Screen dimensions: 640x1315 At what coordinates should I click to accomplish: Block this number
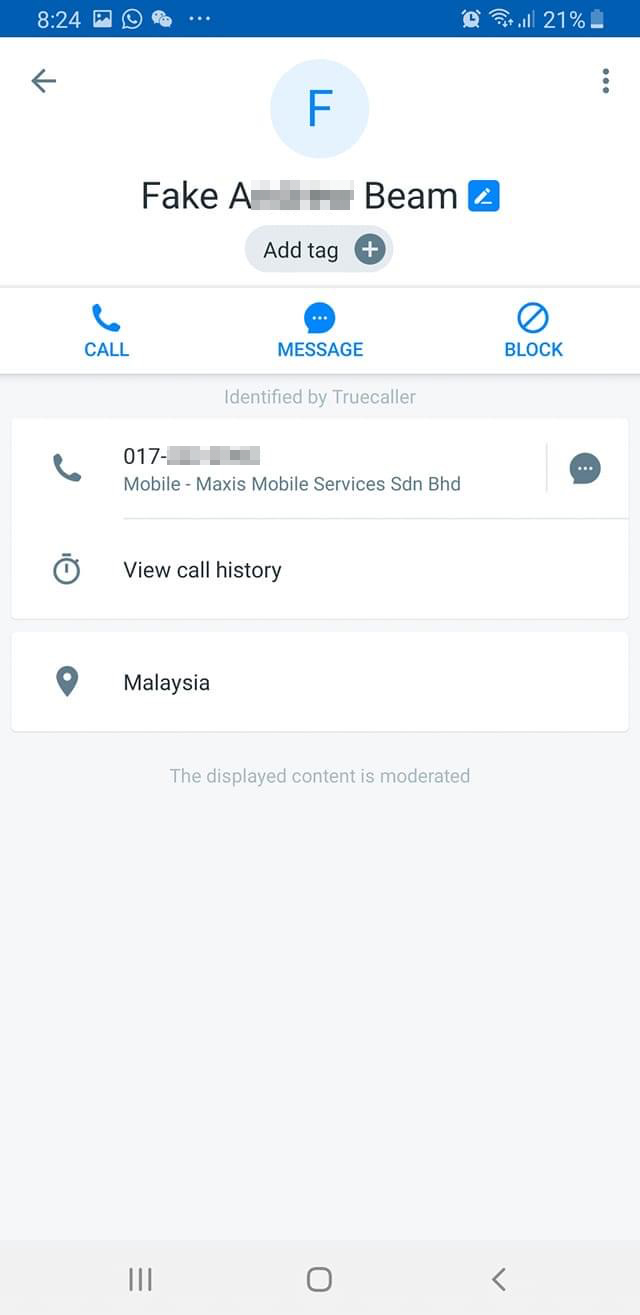[533, 331]
